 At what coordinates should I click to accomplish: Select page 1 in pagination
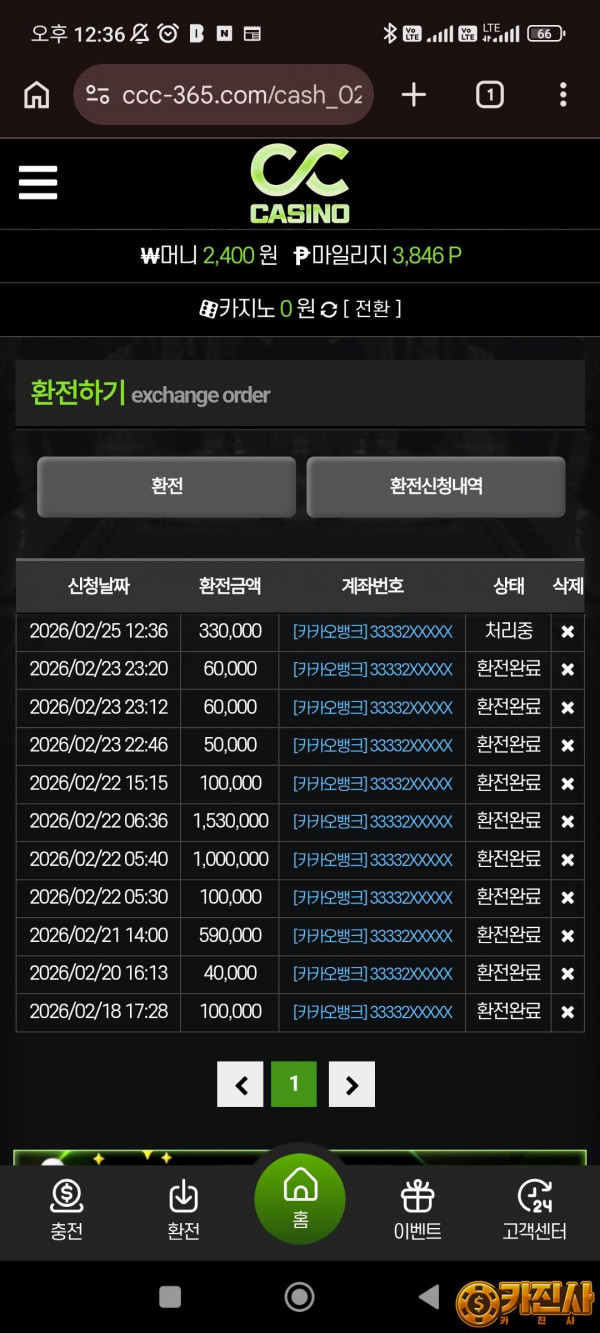pos(294,1084)
